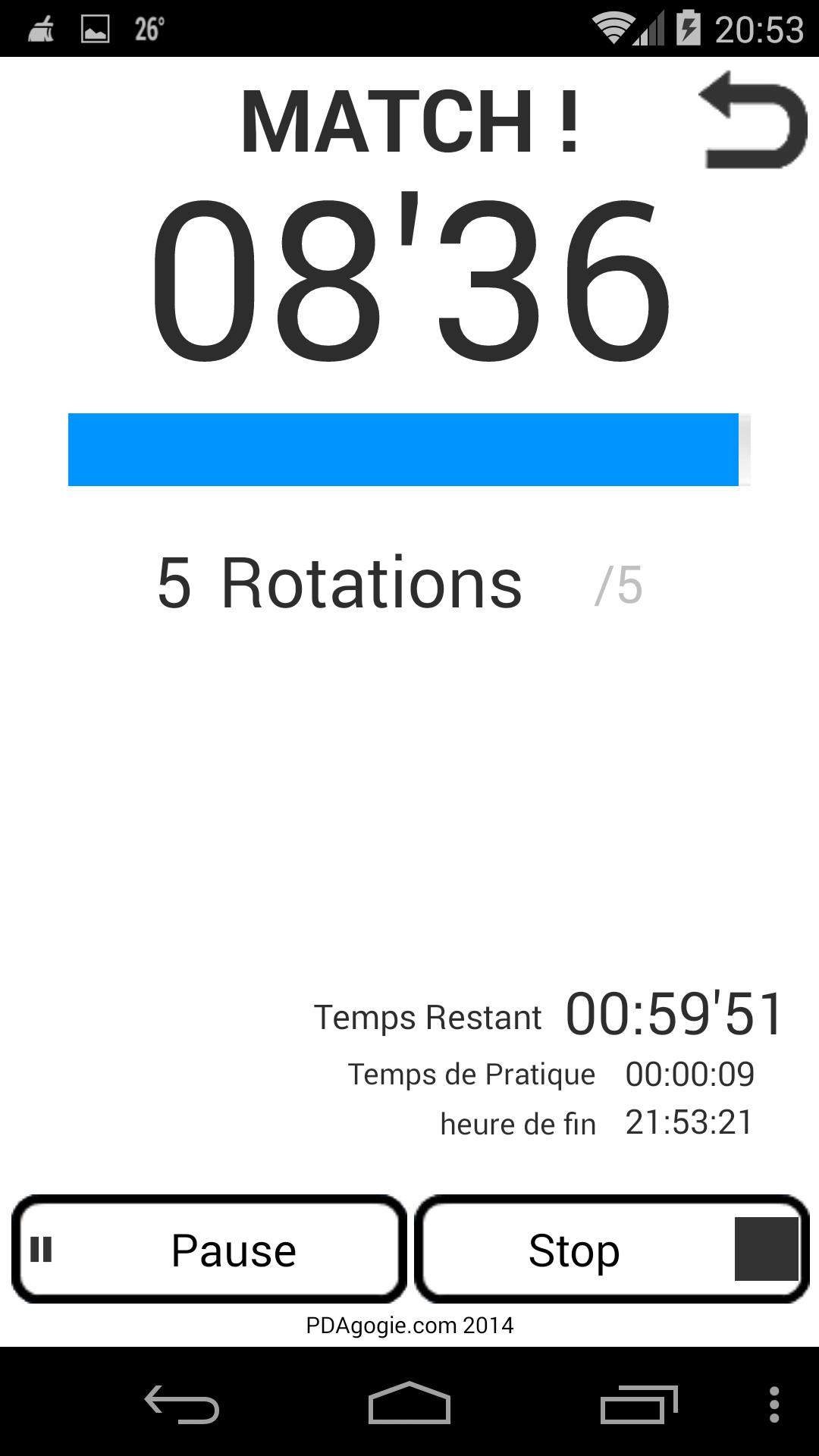The image size is (819, 1456).
Task: Tap the return arrow beside MATCH !
Action: click(752, 120)
